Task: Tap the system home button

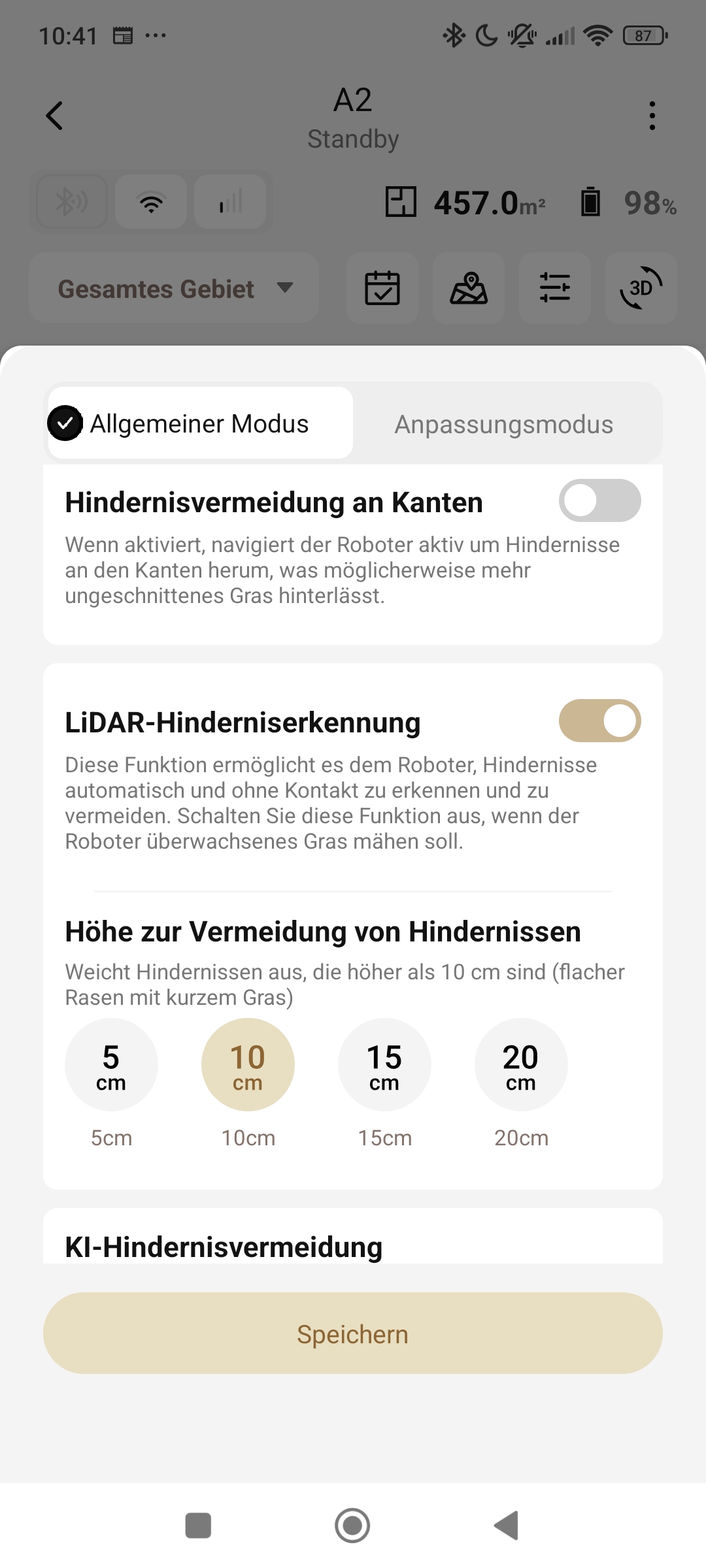Action: (x=352, y=1526)
